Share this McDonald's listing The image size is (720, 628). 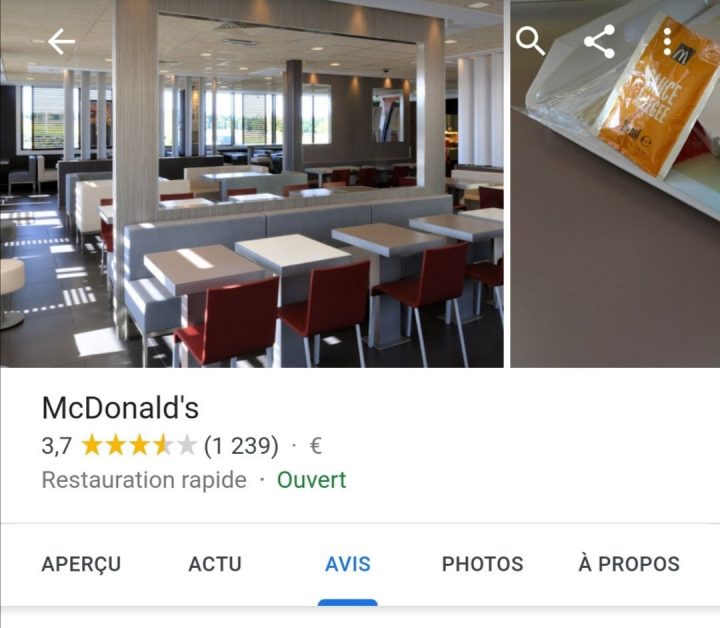click(x=598, y=41)
